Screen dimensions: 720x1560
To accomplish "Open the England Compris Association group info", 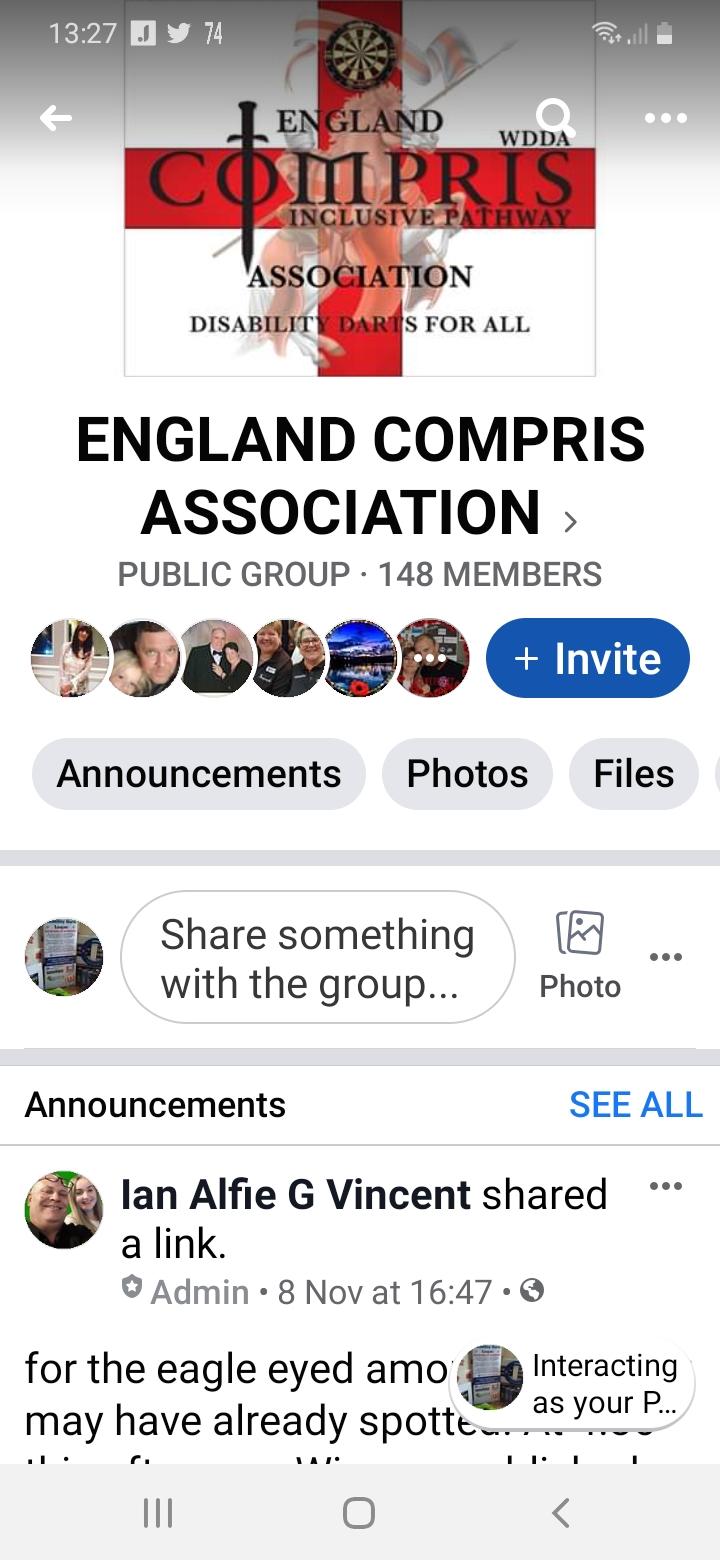I will click(360, 476).
